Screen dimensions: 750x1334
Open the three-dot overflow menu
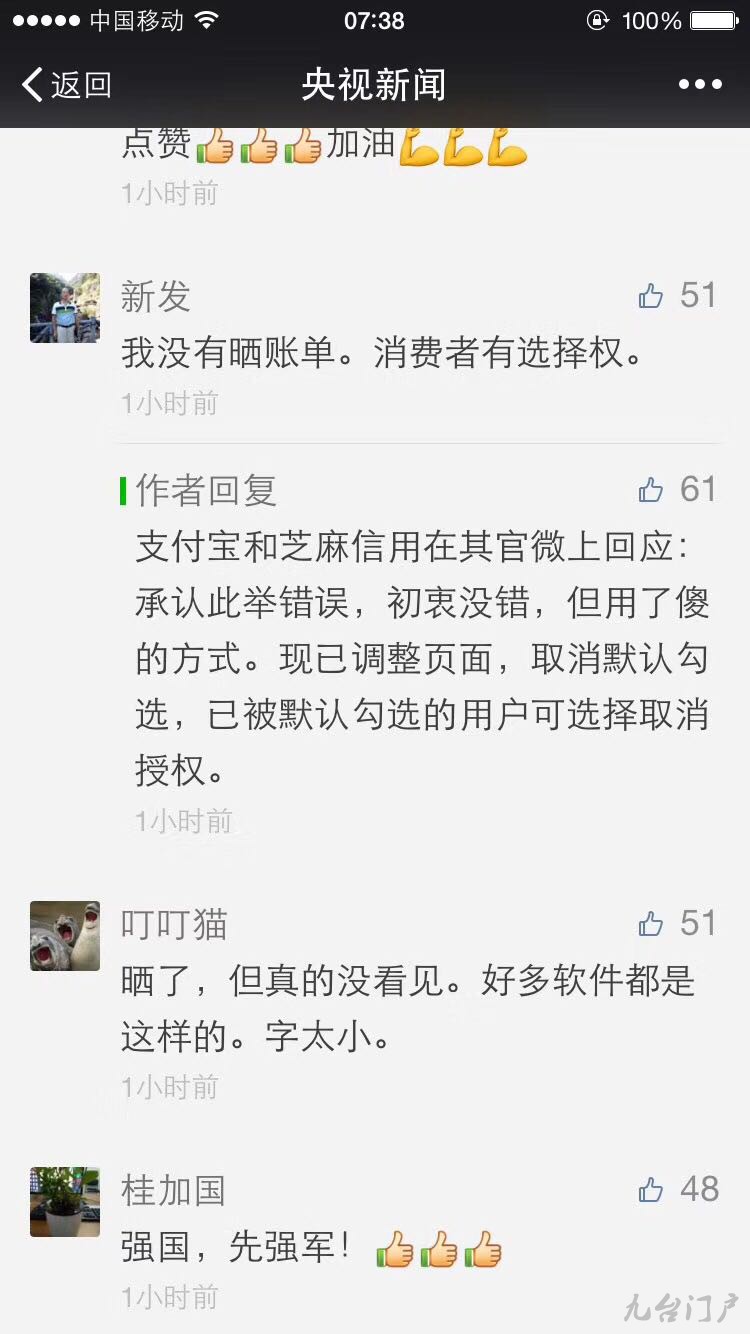coord(700,85)
